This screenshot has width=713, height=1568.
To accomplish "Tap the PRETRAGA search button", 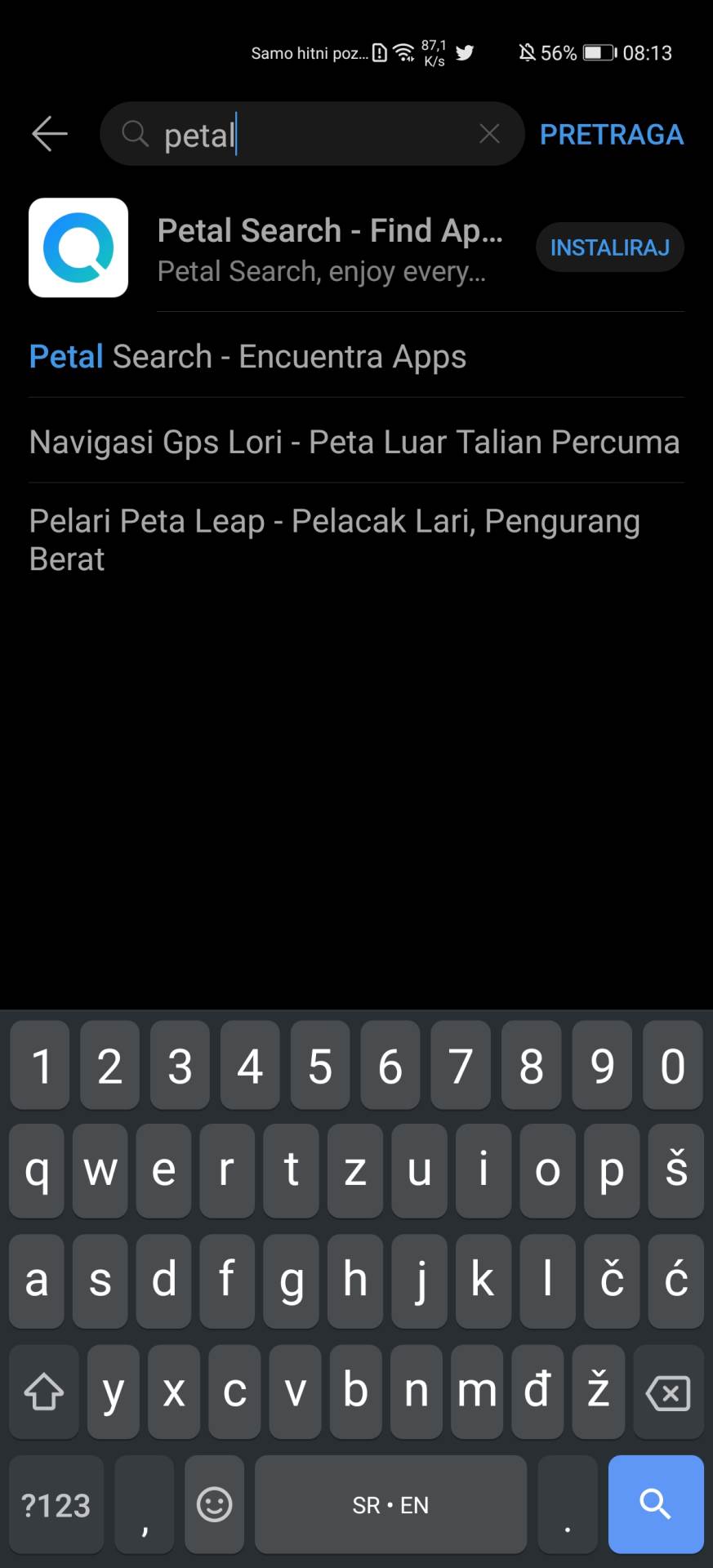I will (611, 135).
